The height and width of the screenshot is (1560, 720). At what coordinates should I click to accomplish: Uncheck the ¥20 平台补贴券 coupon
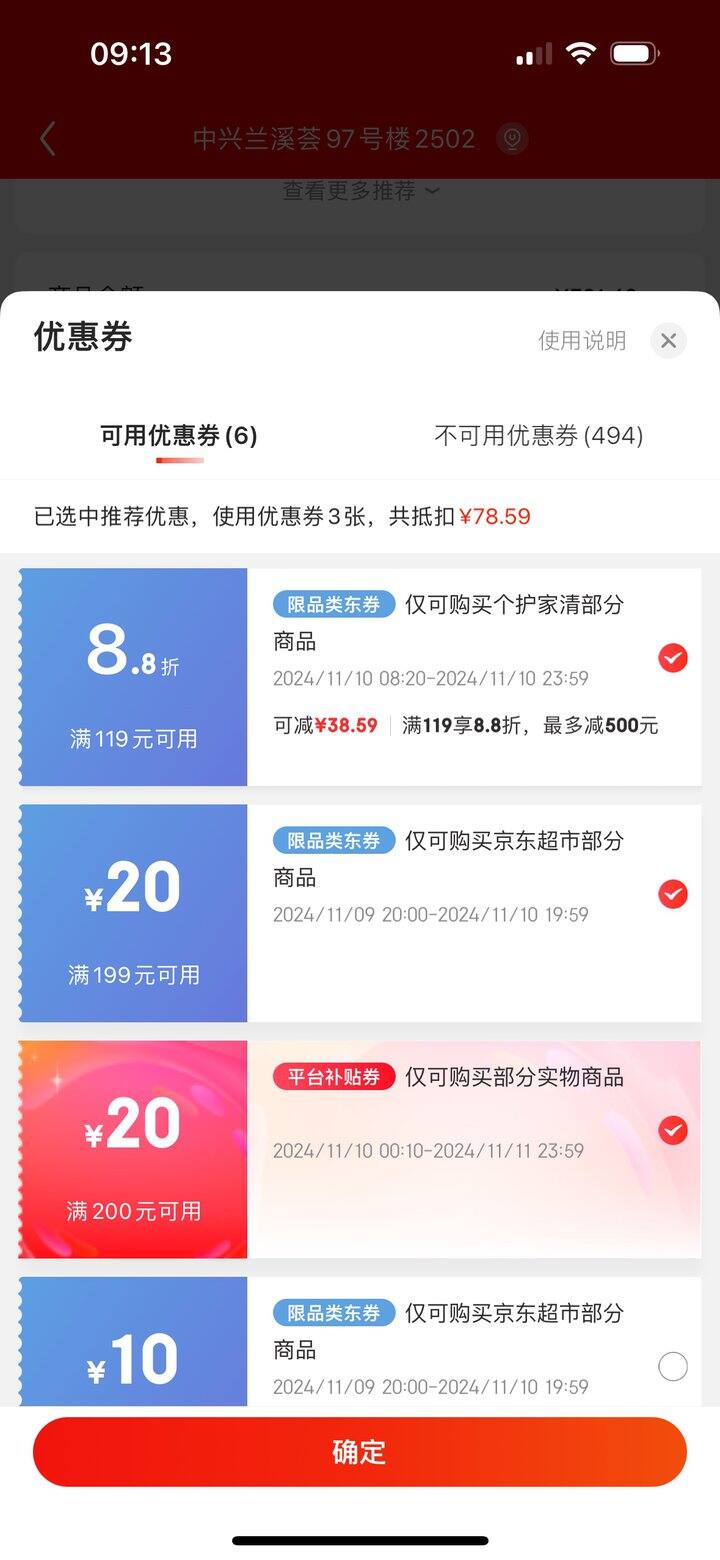(x=673, y=1130)
